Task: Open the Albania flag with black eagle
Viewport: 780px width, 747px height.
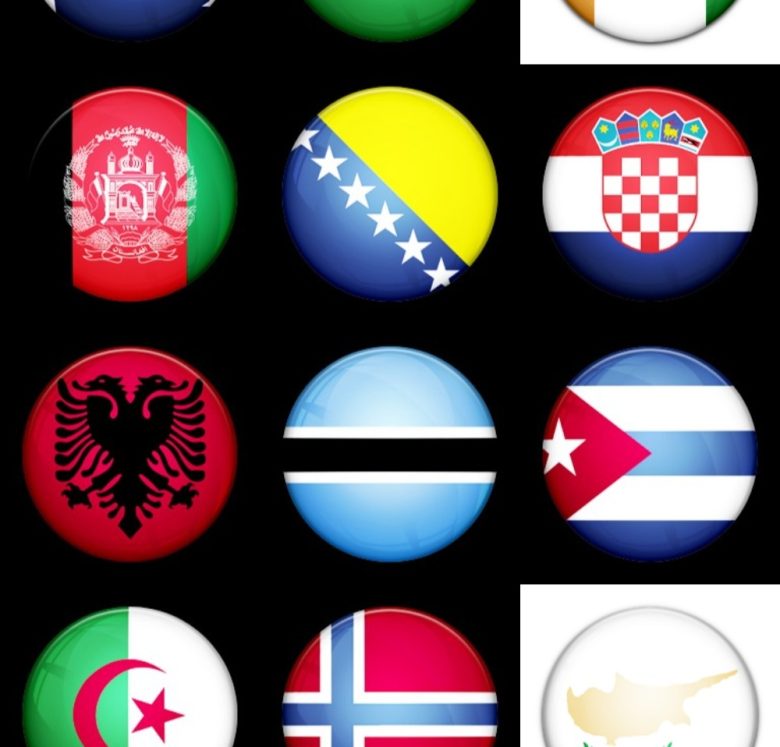Action: (130, 454)
